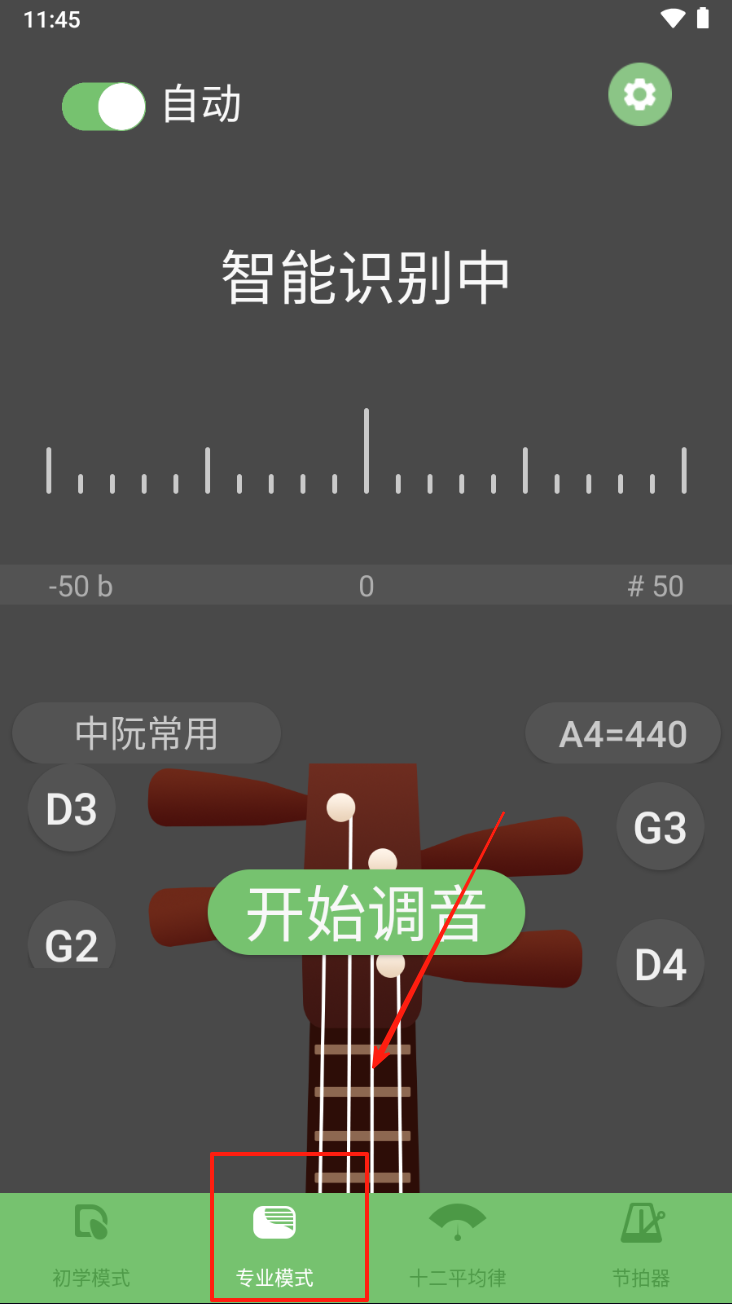This screenshot has height=1304, width=732.
Task: Select the D3 string note
Action: pos(72,810)
